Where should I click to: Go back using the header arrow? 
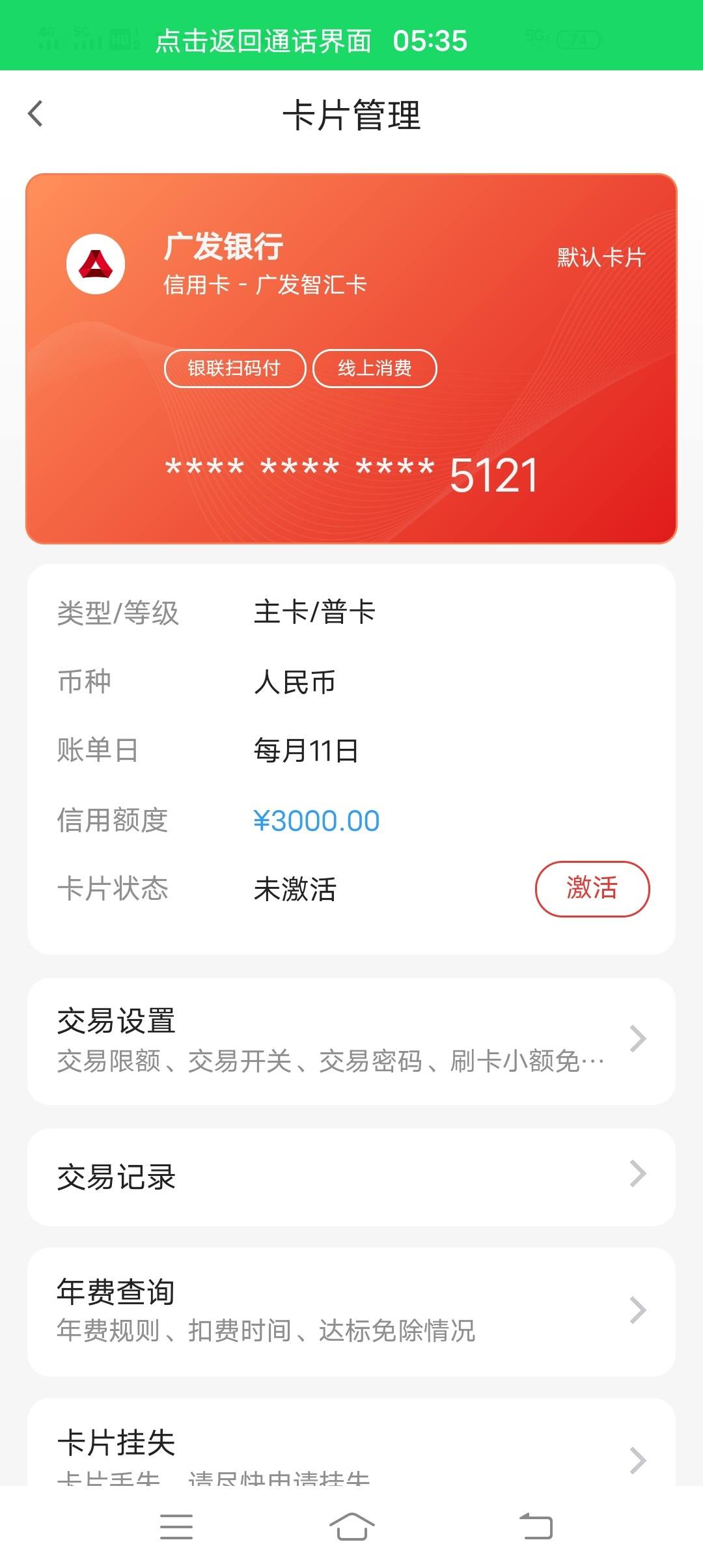coord(36,114)
